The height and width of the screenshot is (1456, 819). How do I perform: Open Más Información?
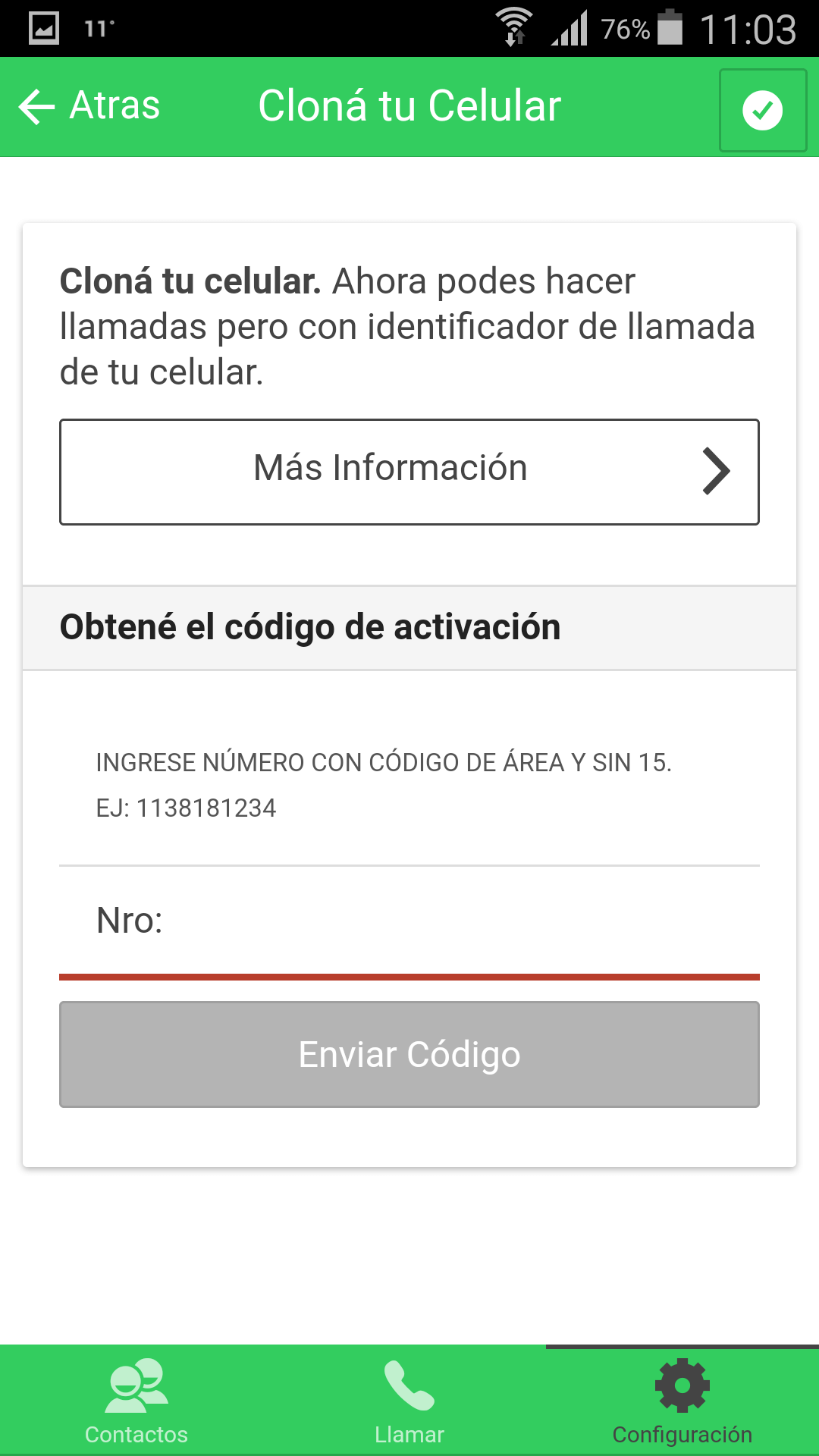[x=409, y=472]
